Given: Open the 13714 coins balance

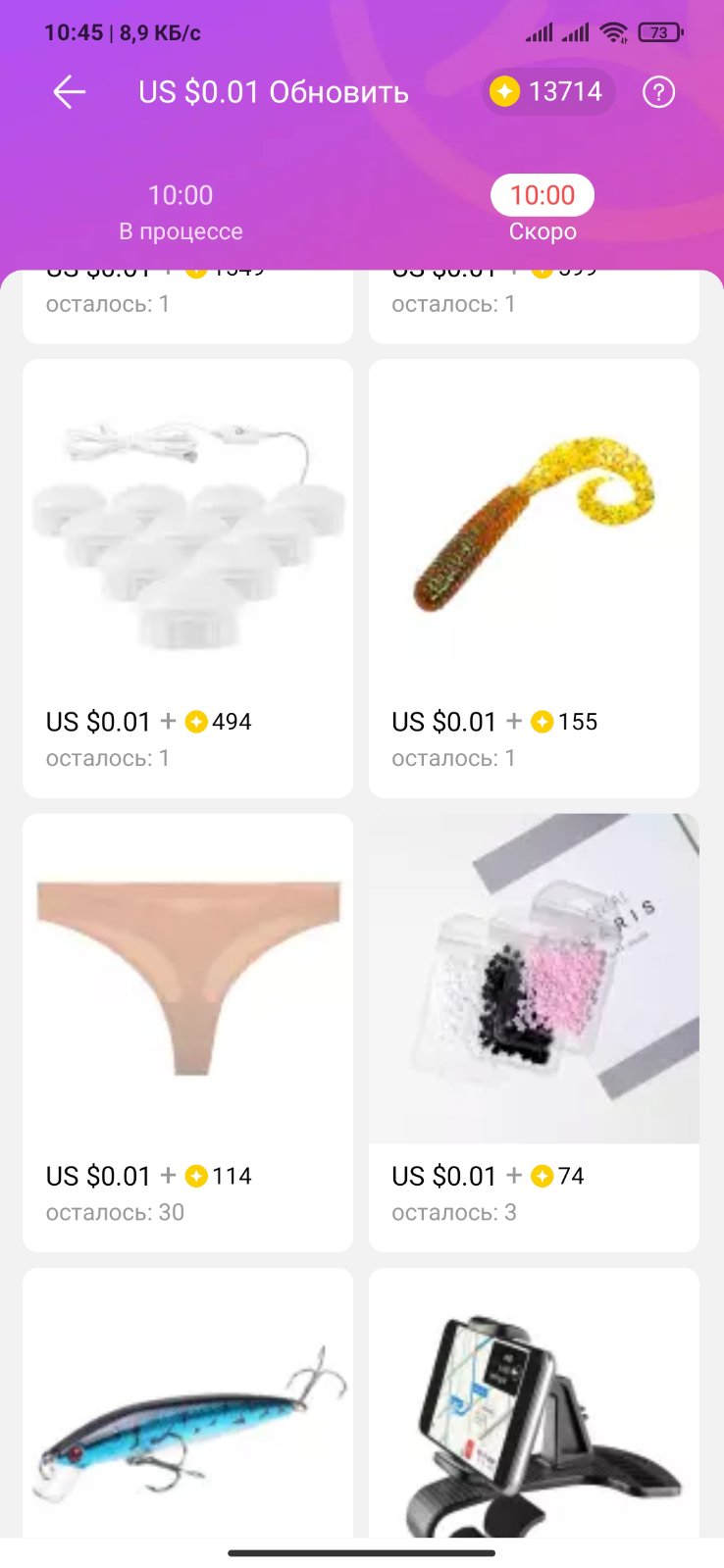Looking at the screenshot, I should [x=548, y=92].
